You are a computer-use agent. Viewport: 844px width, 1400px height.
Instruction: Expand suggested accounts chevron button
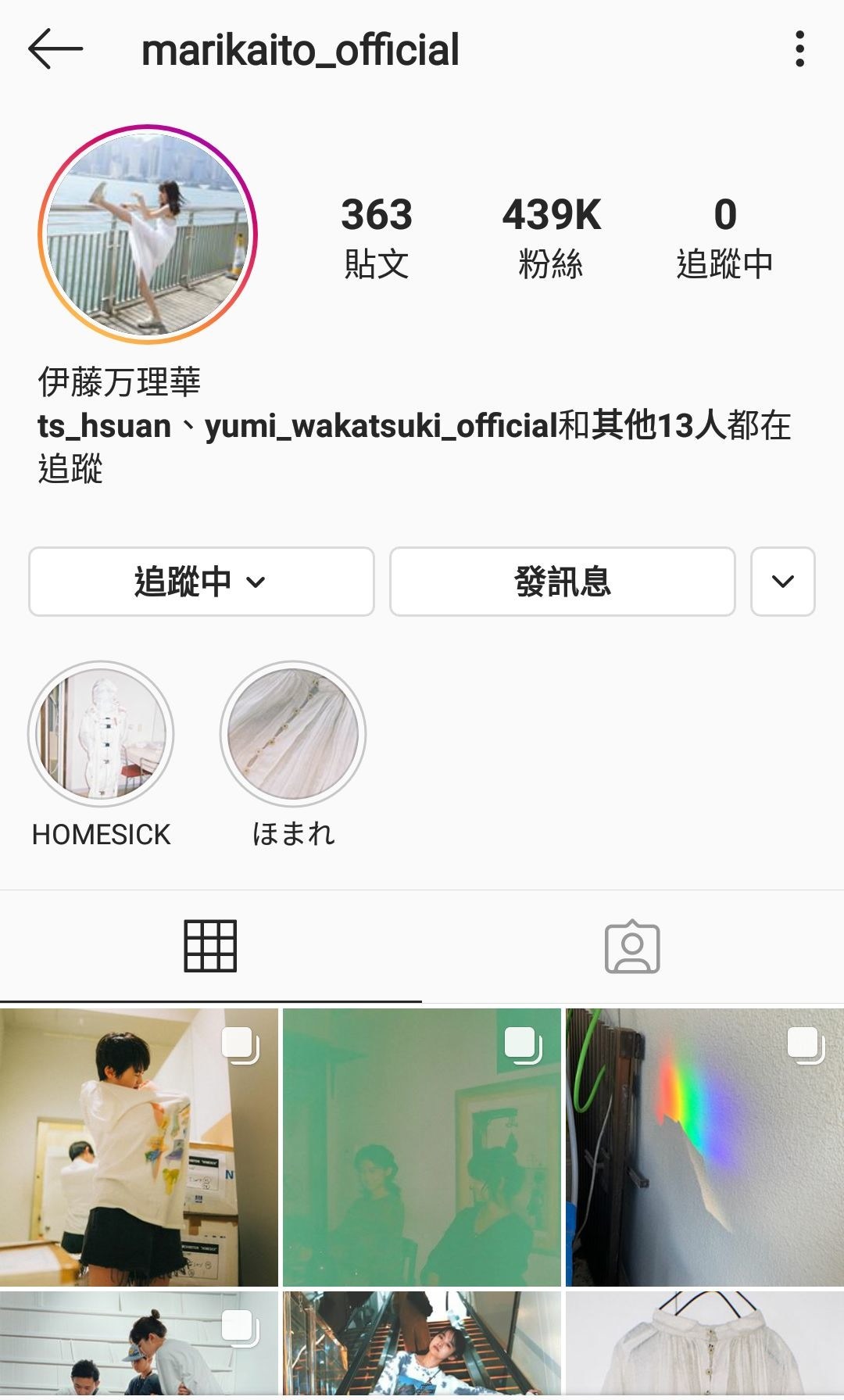tap(782, 582)
